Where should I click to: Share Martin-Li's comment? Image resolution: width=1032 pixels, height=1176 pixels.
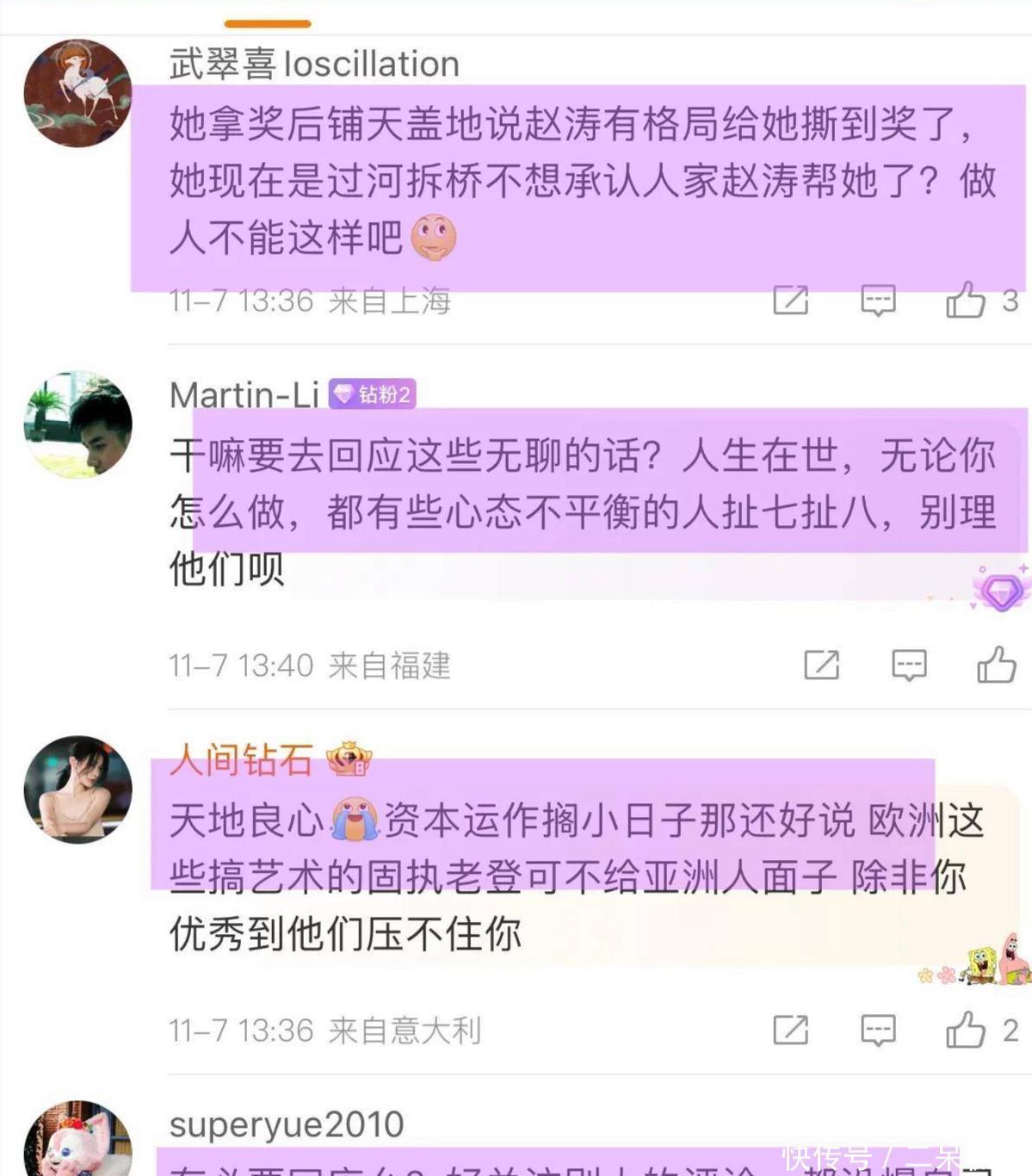pos(821,665)
